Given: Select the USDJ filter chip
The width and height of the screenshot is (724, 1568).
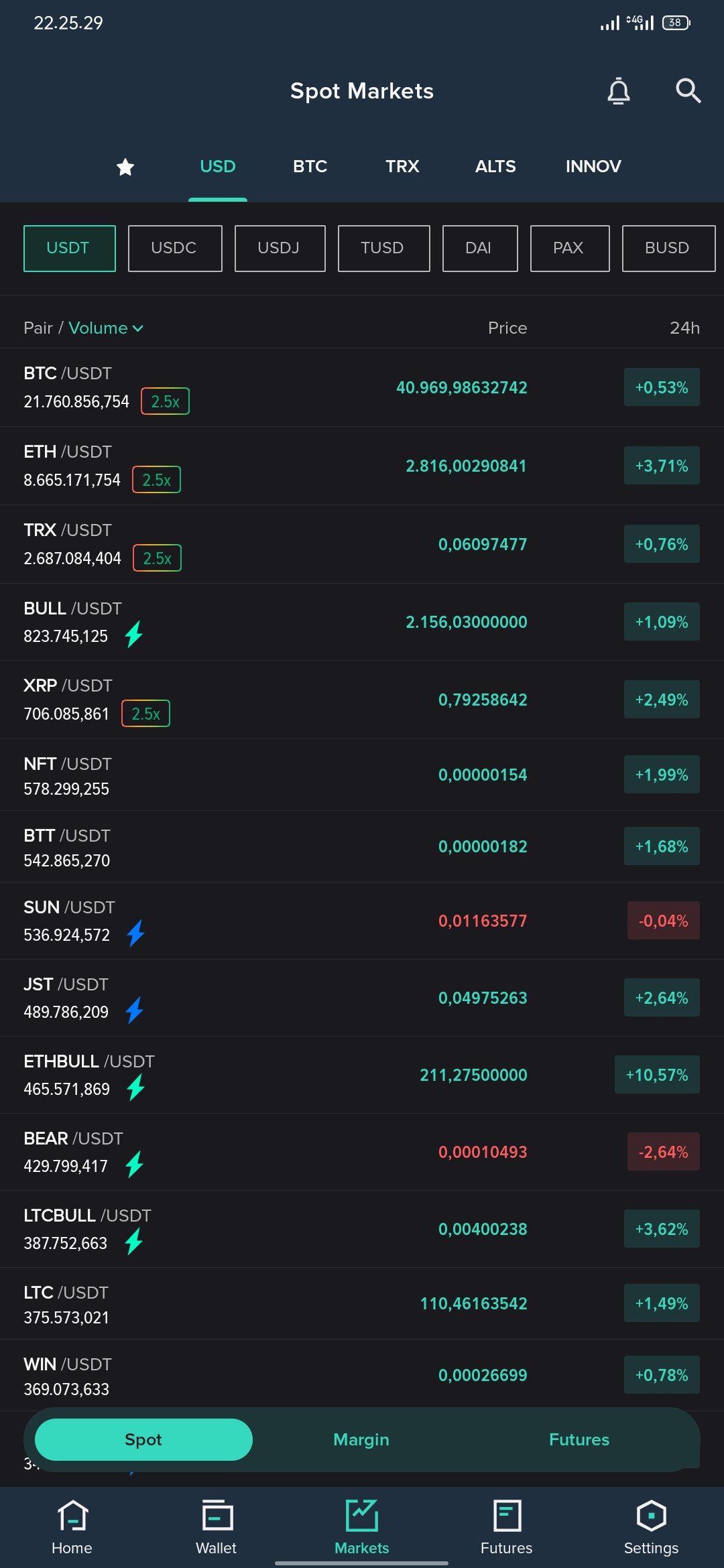Looking at the screenshot, I should click(x=280, y=248).
